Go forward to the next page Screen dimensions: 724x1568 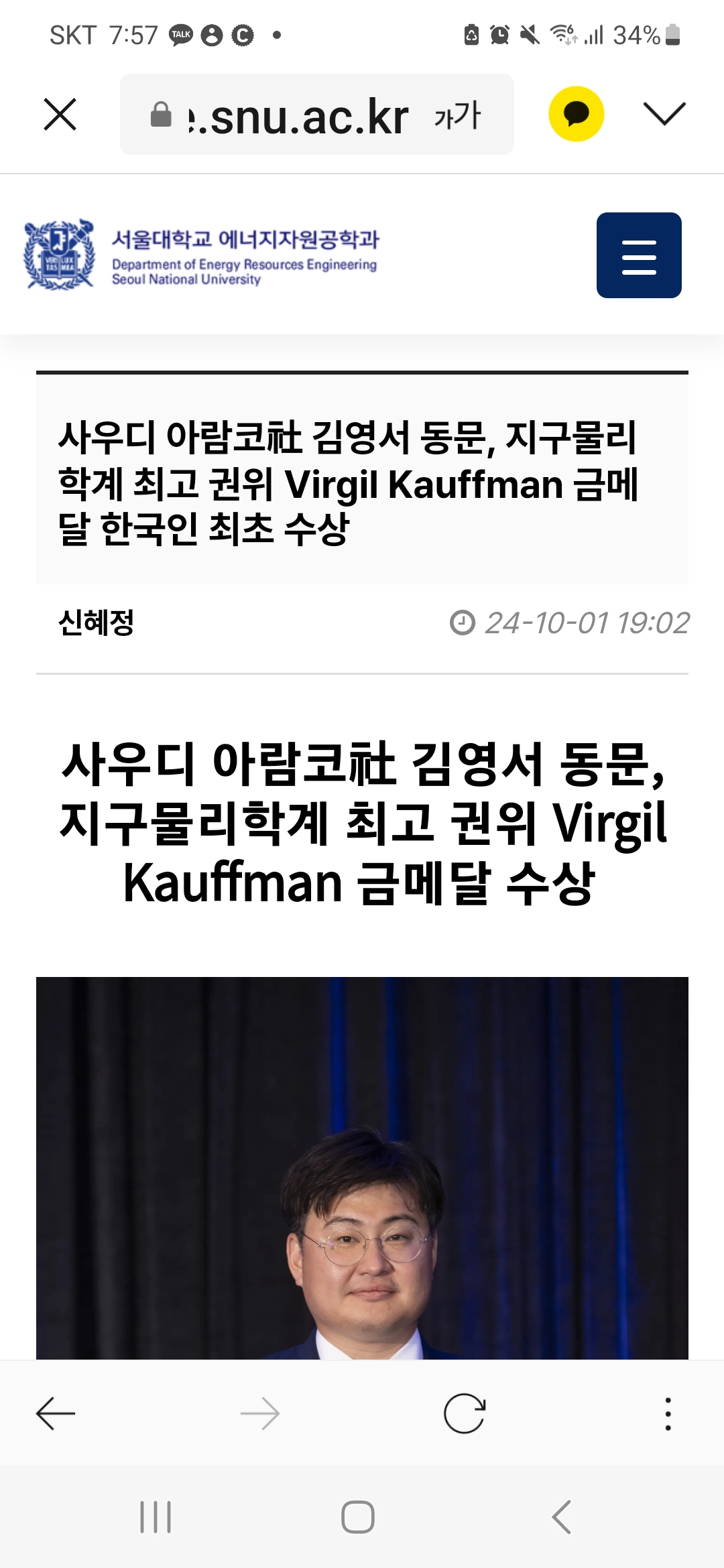[260, 1414]
